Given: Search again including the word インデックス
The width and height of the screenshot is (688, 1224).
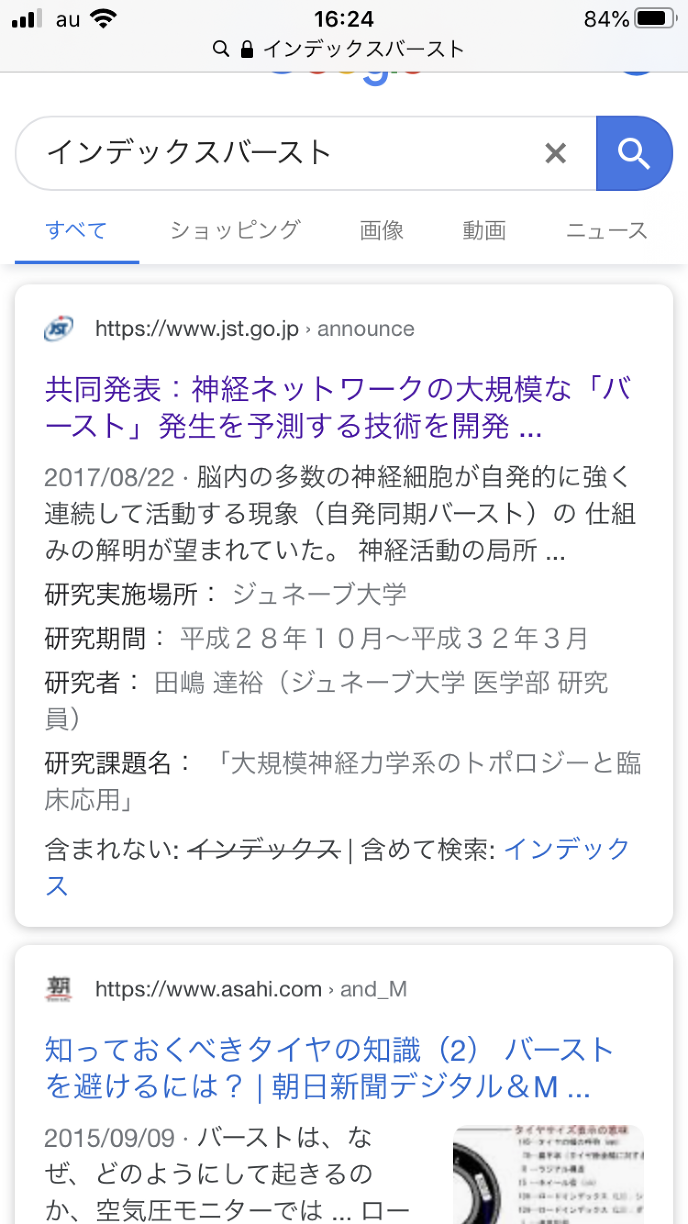Looking at the screenshot, I should pyautogui.click(x=566, y=850).
